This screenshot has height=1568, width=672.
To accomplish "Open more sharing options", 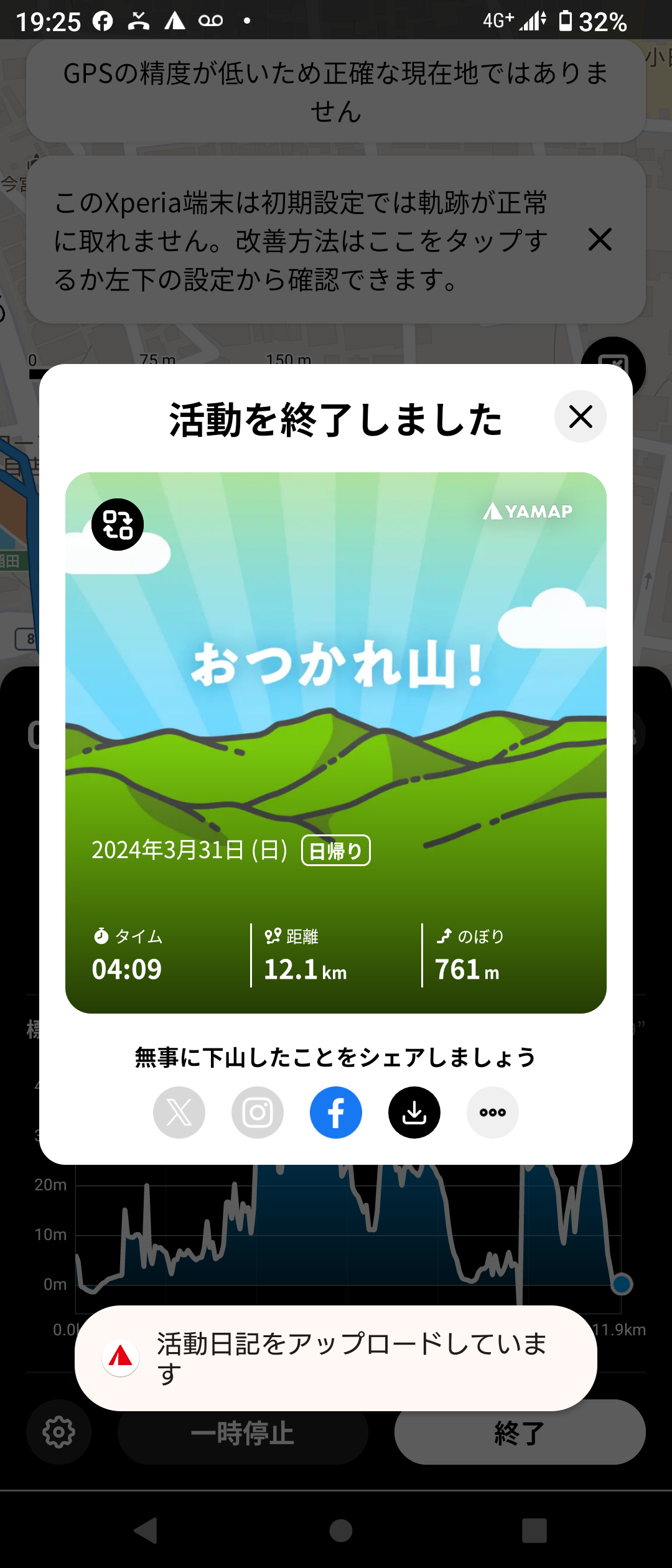I will pyautogui.click(x=493, y=1113).
